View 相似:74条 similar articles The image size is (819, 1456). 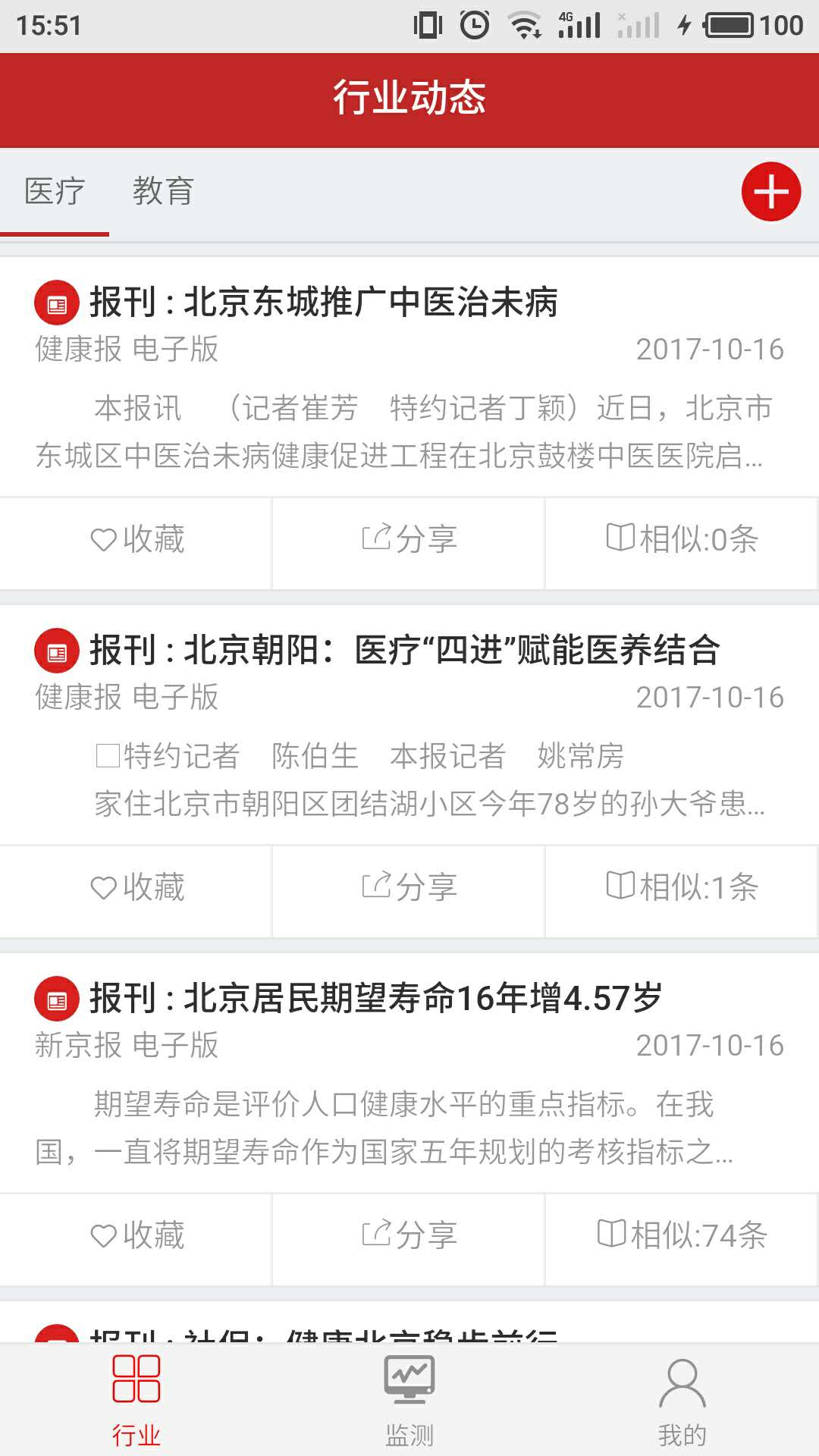[682, 1236]
